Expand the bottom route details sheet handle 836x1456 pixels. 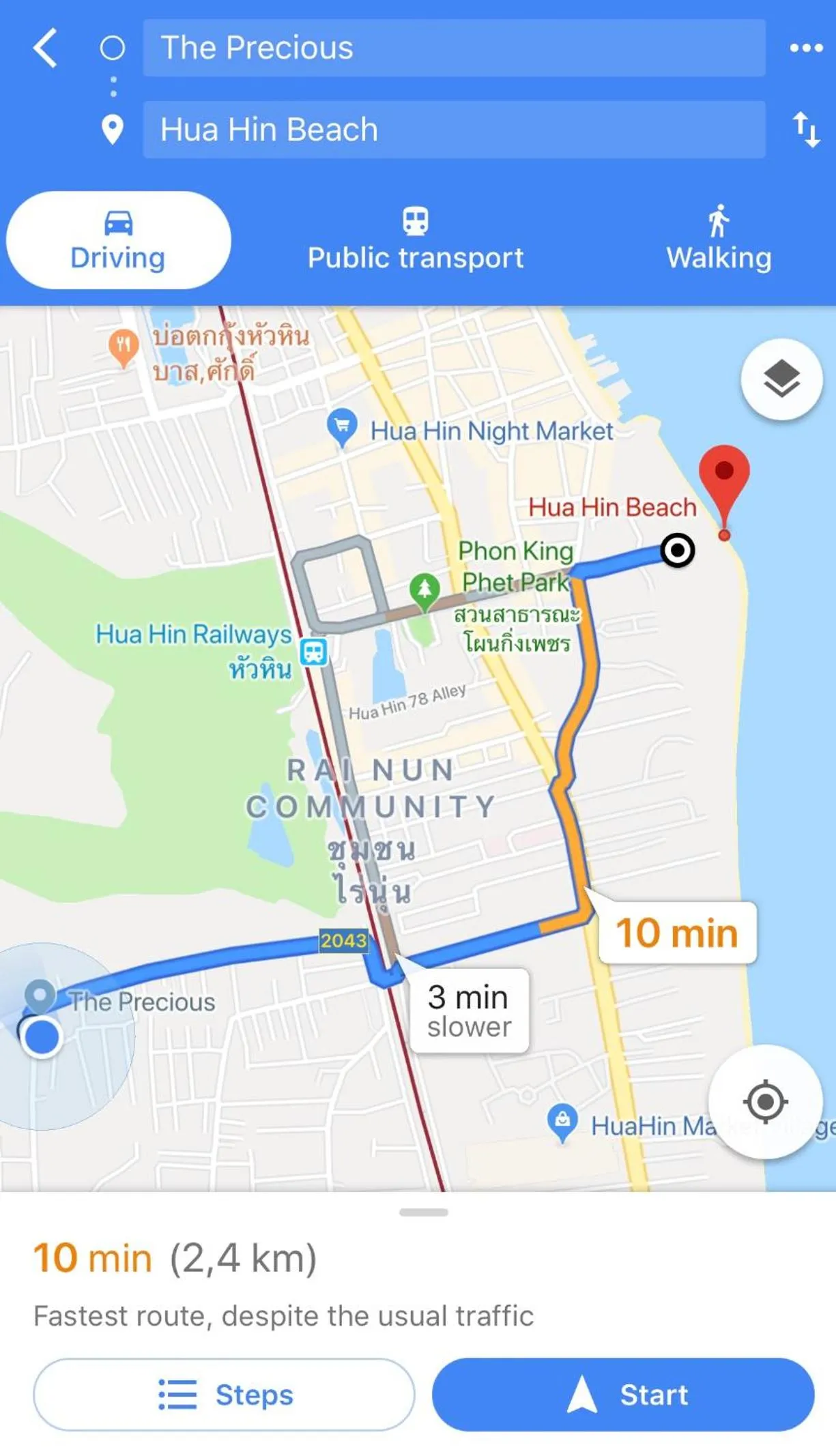pyautogui.click(x=423, y=1212)
